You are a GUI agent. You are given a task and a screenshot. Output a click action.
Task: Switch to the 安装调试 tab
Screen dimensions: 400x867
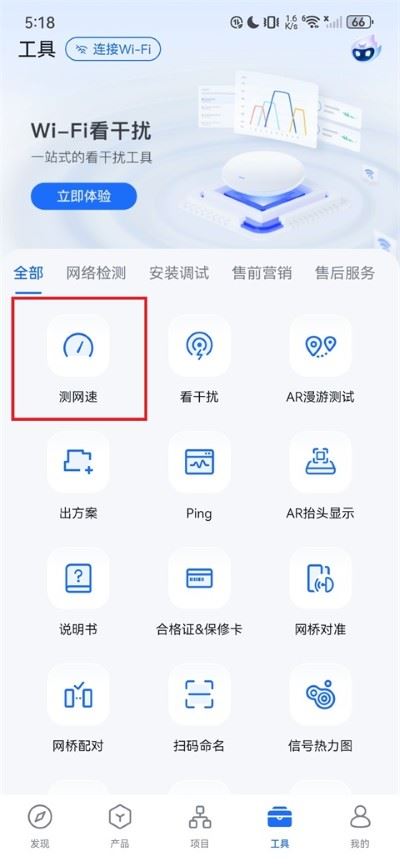pyautogui.click(x=179, y=273)
